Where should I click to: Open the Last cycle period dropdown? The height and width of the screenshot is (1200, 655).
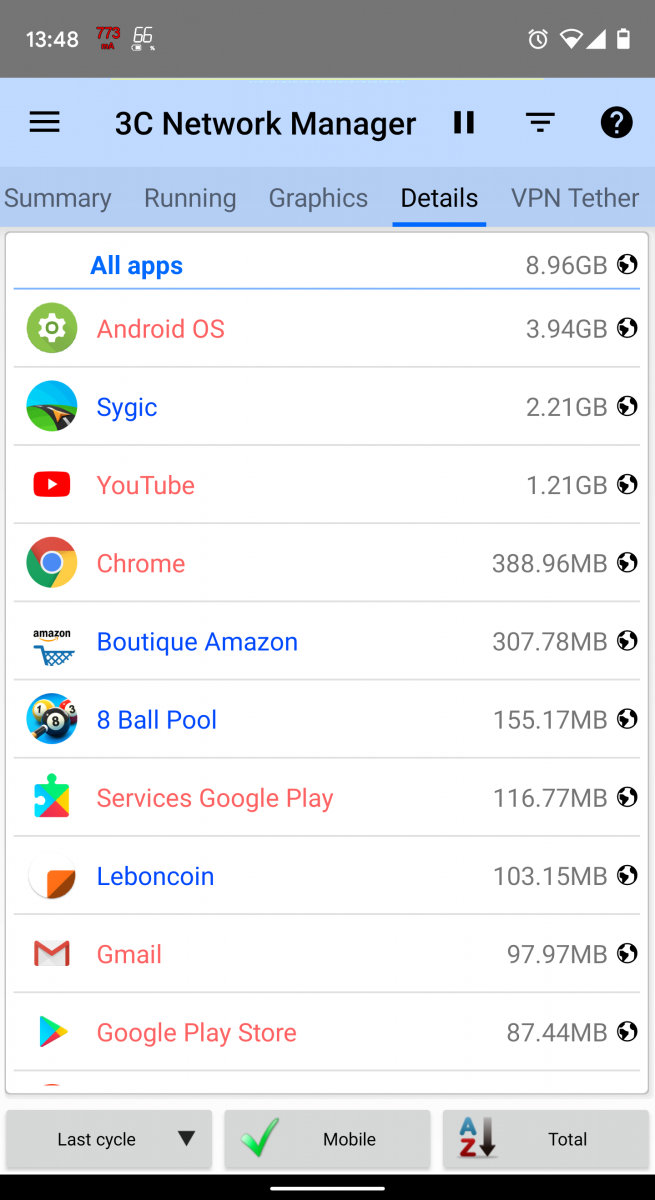(x=109, y=1139)
